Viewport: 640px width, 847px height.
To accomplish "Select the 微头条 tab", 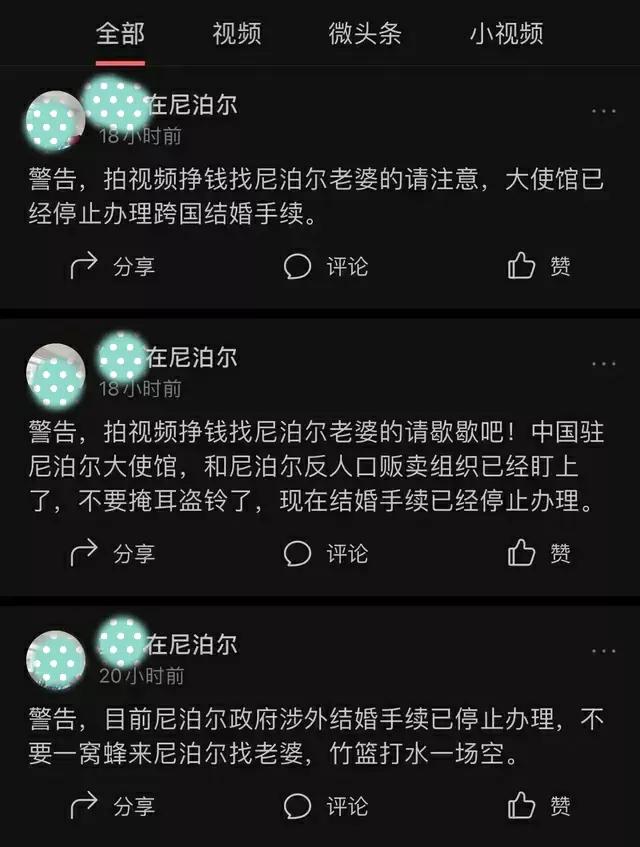I will (364, 33).
